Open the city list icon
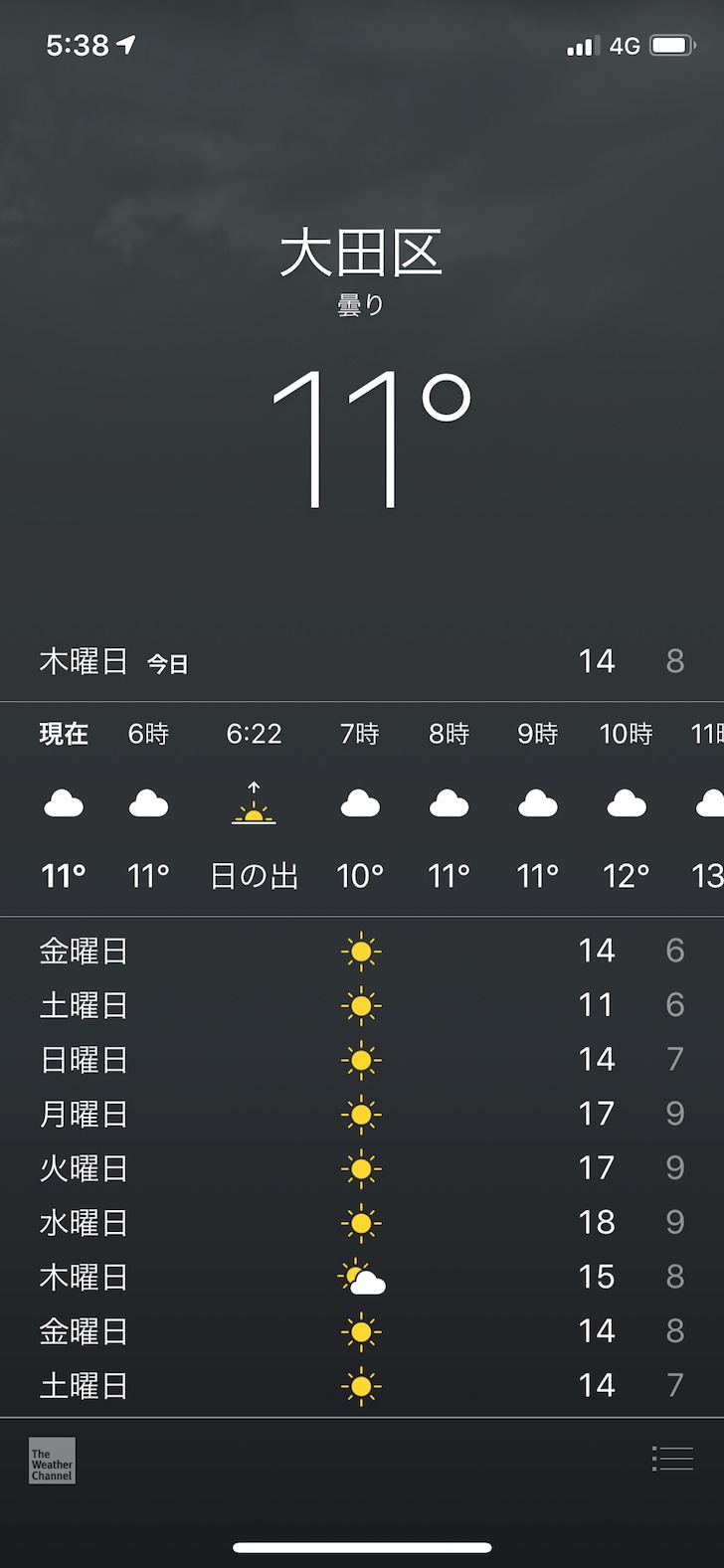Screen dimensions: 724x1568 (672, 1459)
